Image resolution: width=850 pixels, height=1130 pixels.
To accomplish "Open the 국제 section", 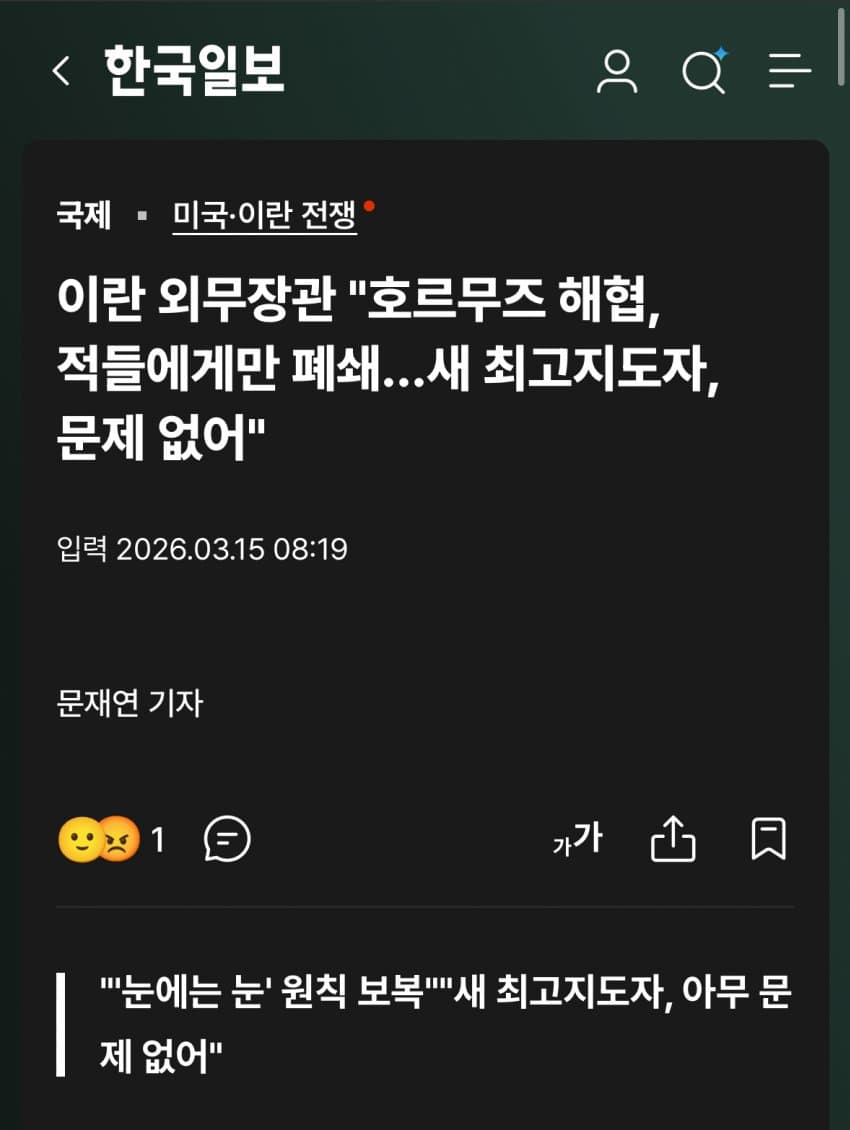I will point(84,215).
